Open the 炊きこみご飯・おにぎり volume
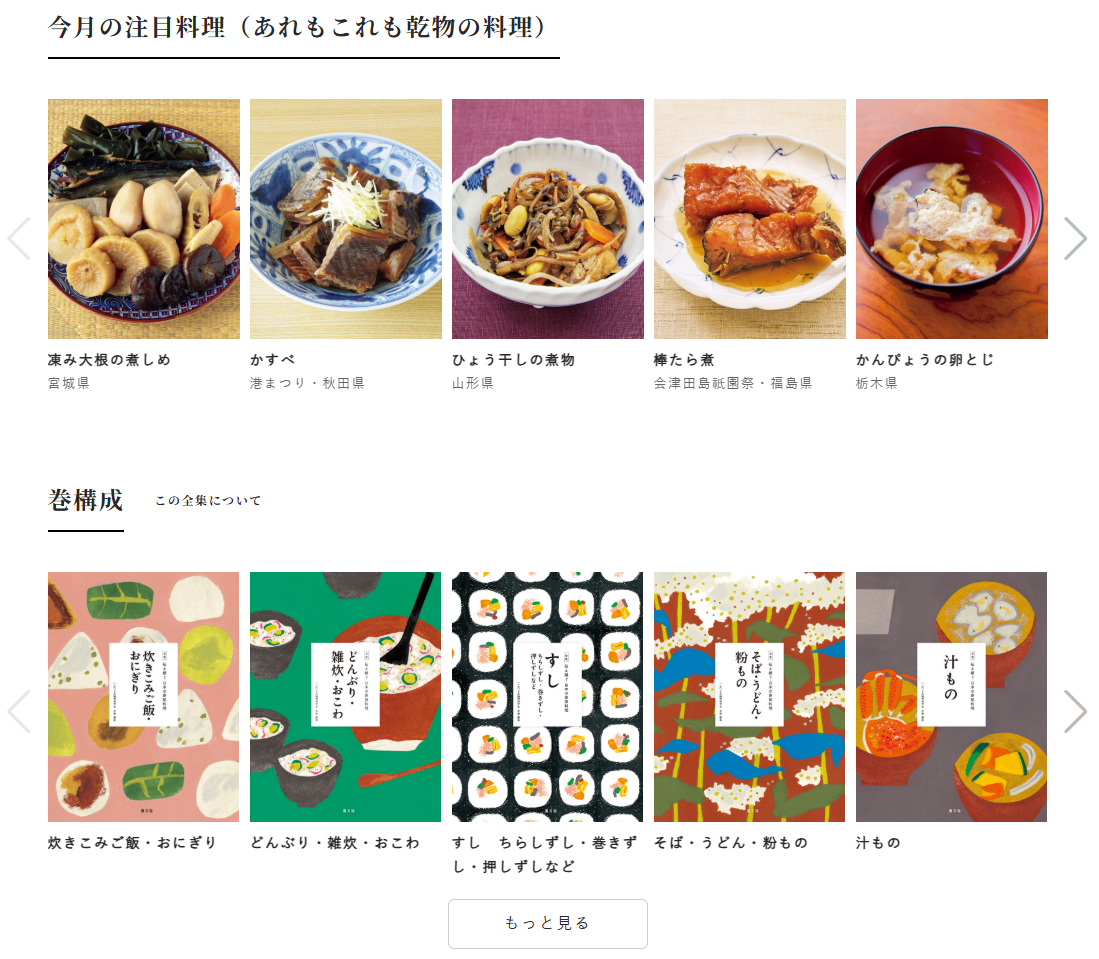 coord(144,697)
